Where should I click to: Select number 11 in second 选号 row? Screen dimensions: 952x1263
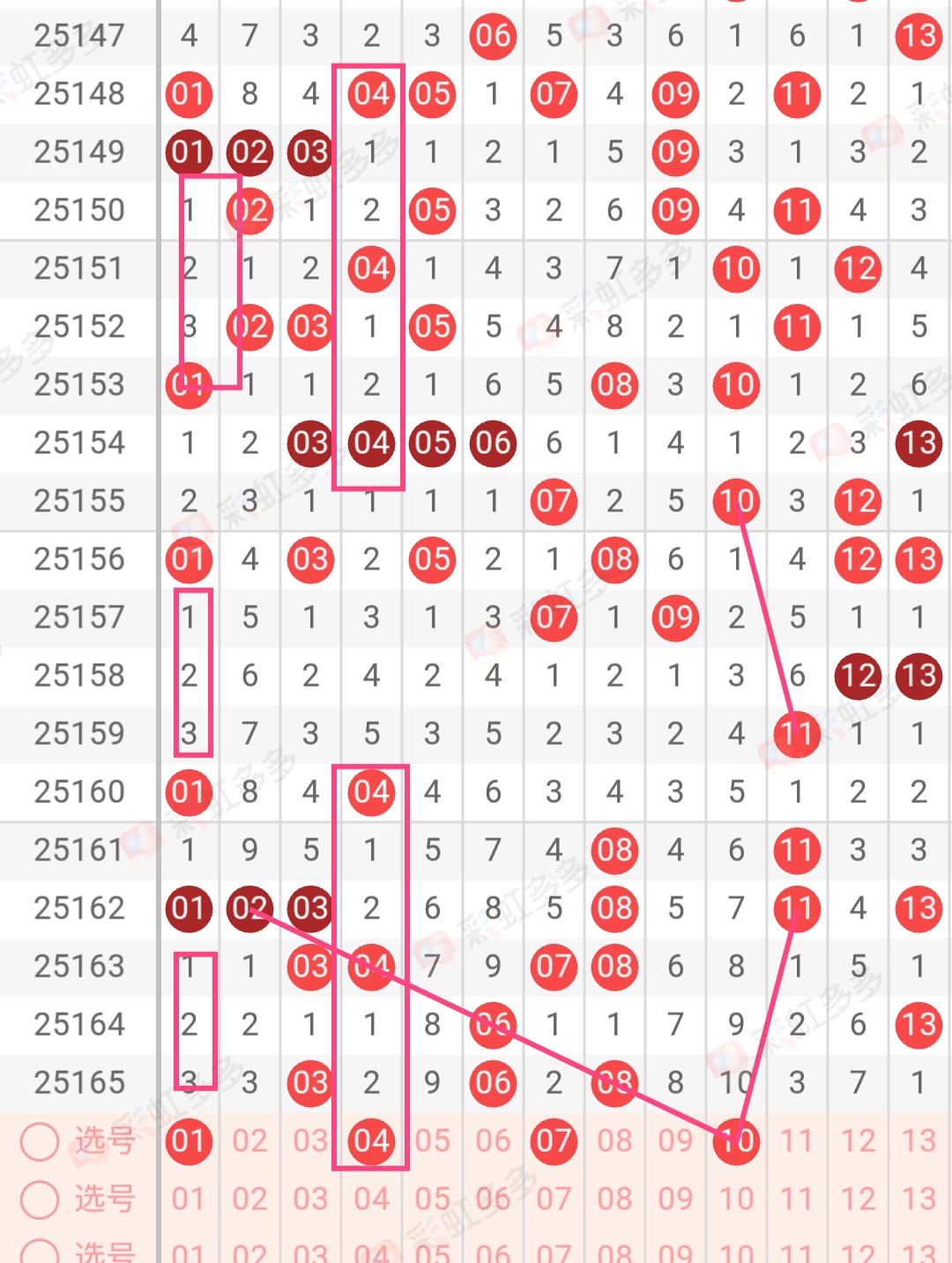pyautogui.click(x=797, y=1200)
